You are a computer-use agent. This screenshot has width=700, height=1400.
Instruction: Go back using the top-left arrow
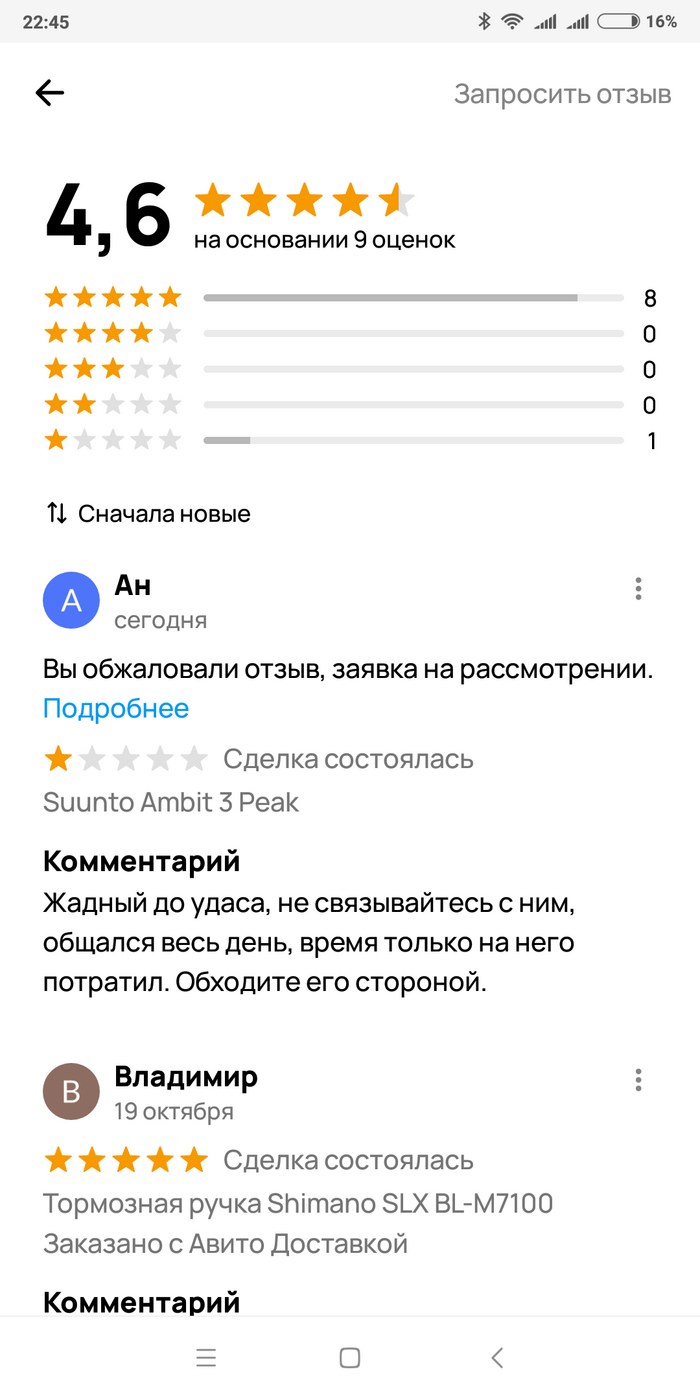(x=49, y=93)
